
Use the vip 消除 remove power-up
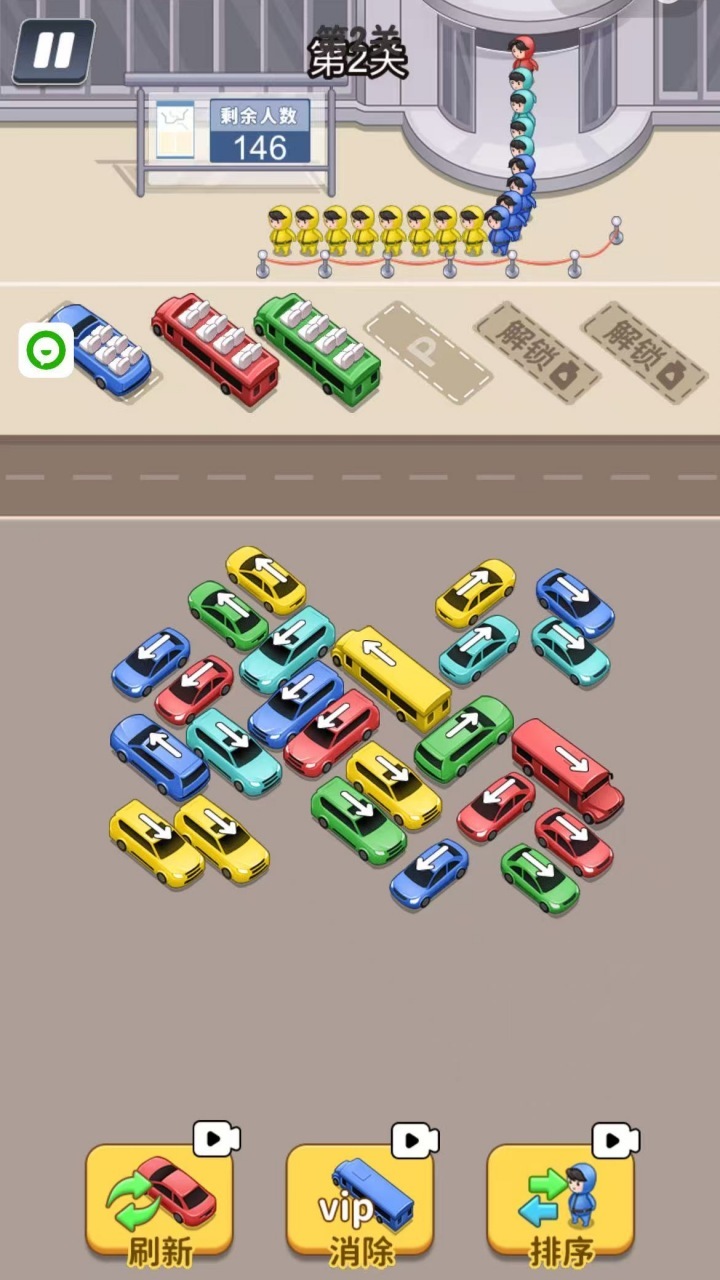[360, 1200]
